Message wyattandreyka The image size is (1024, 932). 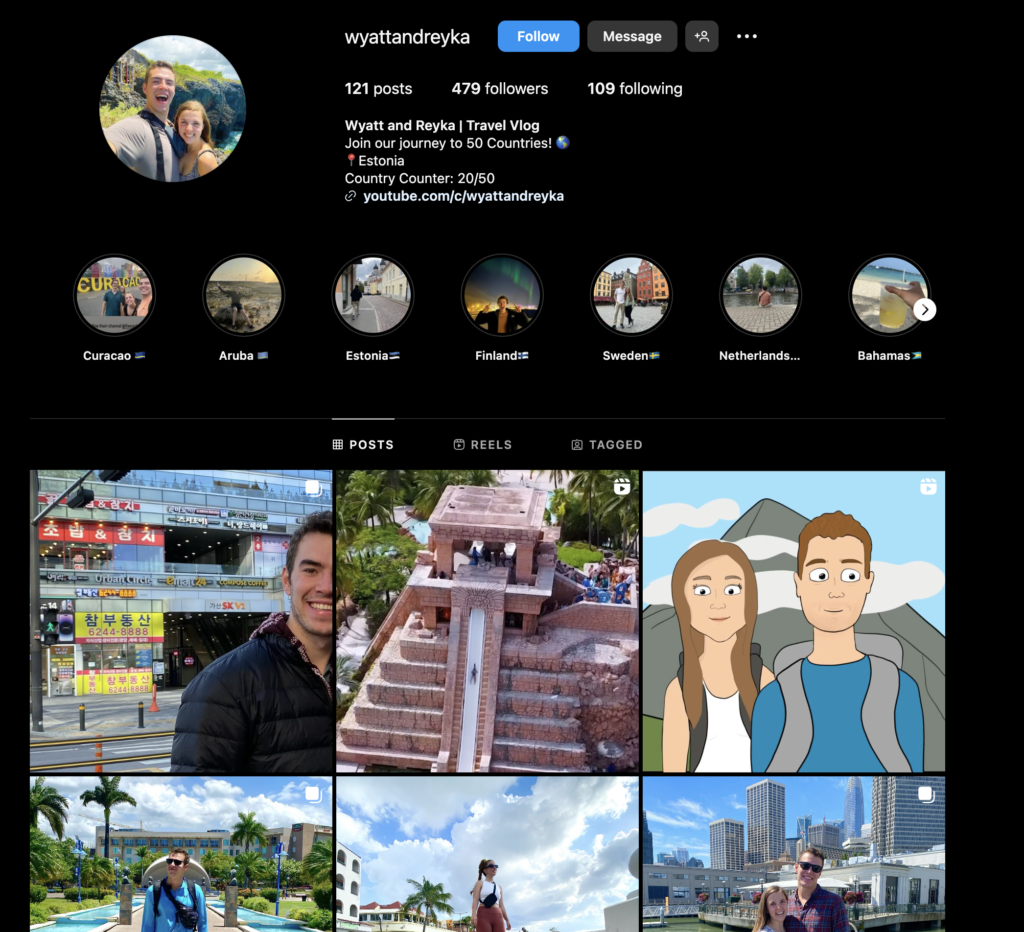(632, 36)
